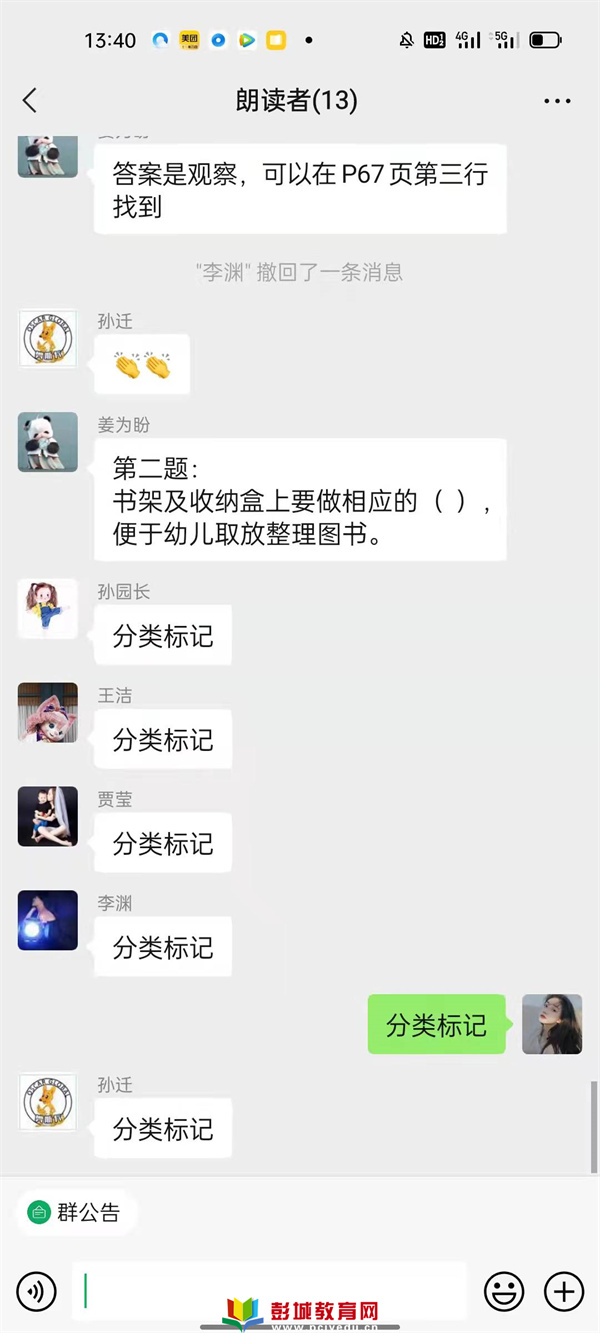View 孙园长's profile avatar

click(x=48, y=609)
